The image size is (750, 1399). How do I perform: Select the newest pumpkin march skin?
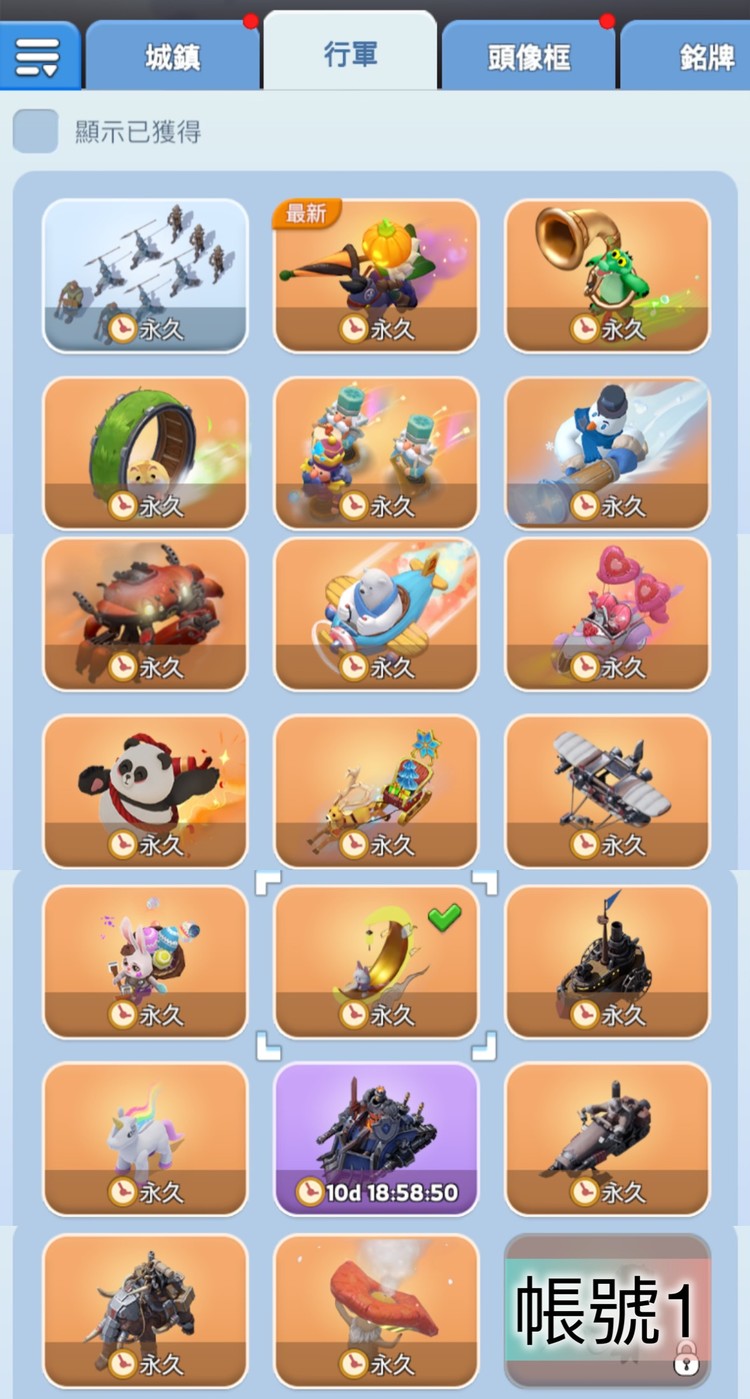tap(376, 275)
